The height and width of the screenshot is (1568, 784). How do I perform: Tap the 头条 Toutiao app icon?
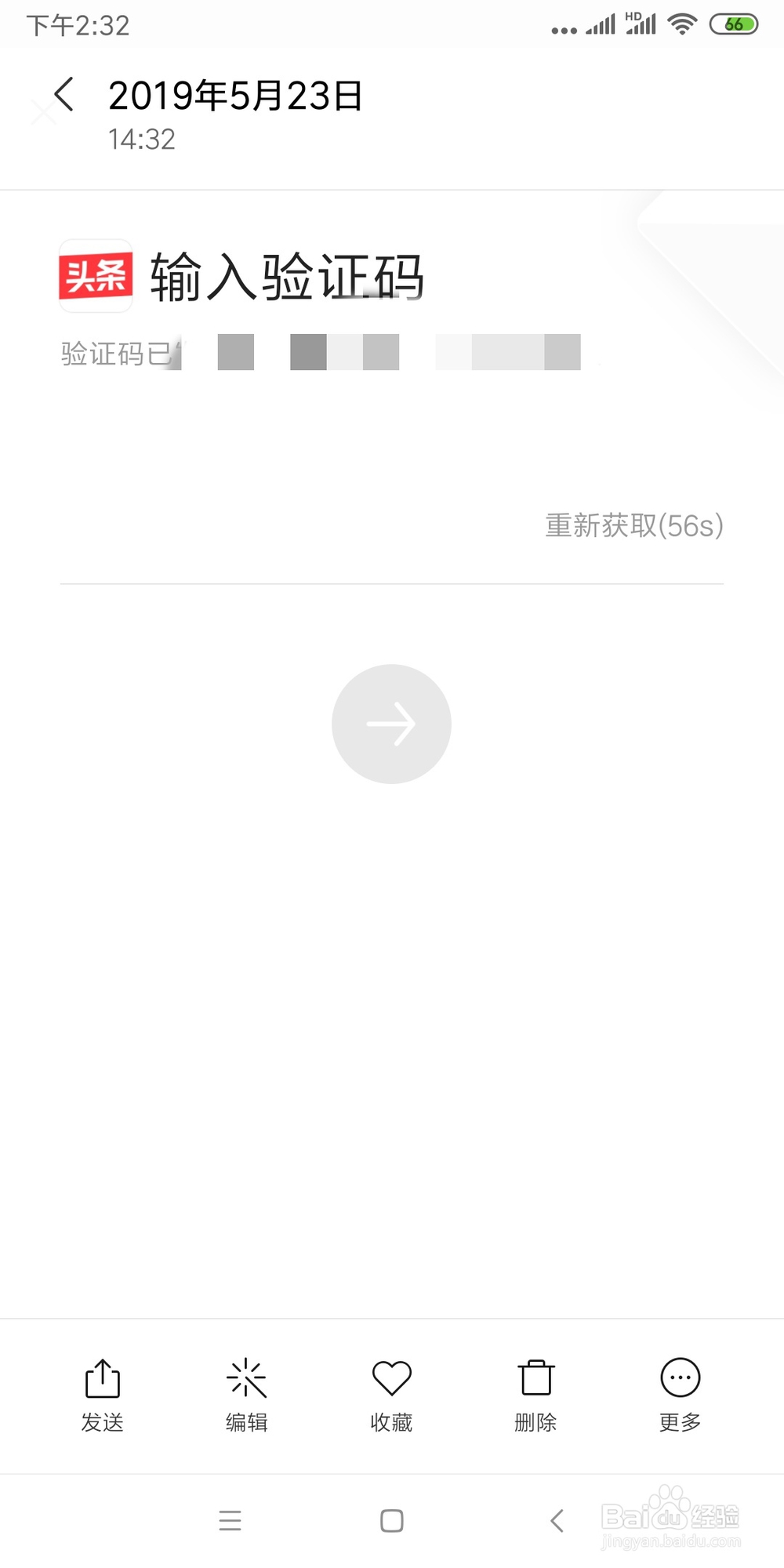pos(95,276)
